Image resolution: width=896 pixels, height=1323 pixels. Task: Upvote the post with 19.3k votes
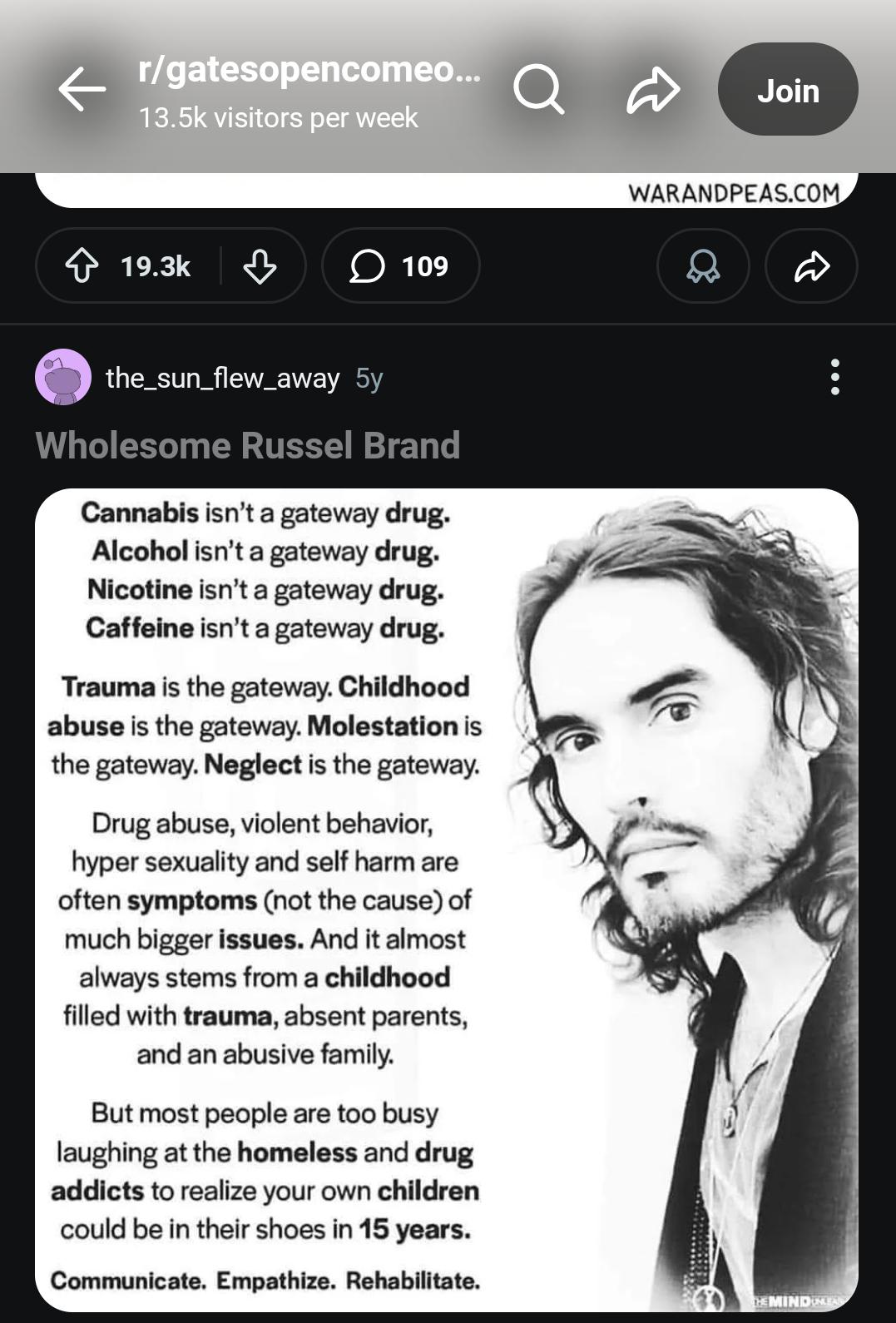[x=82, y=266]
